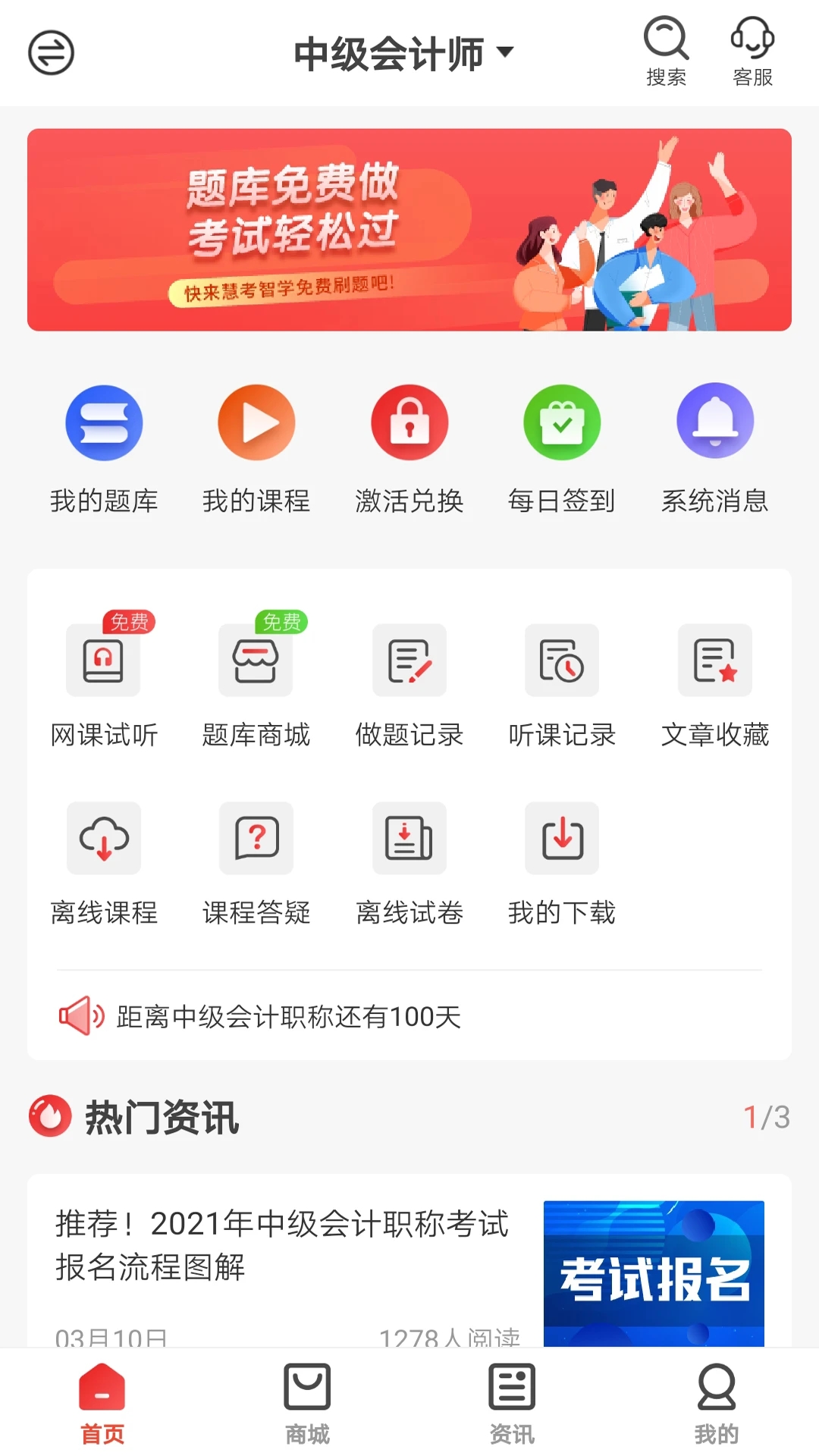Screen dimensions: 819x1456
Task: Open 离线课程 offline courses
Action: [104, 862]
